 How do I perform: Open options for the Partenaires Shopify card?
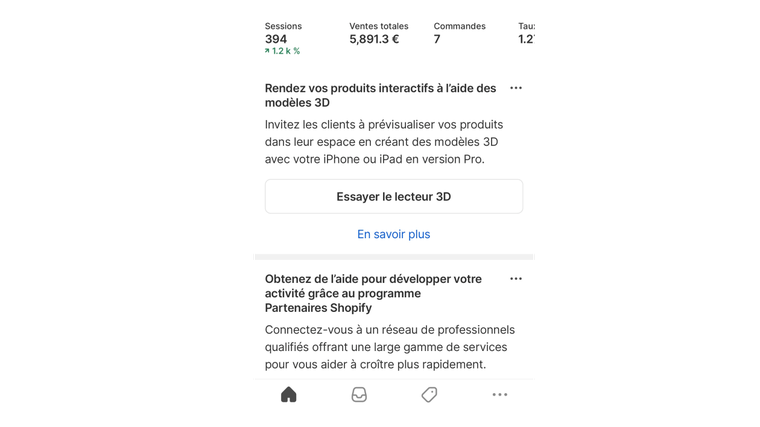click(x=516, y=279)
